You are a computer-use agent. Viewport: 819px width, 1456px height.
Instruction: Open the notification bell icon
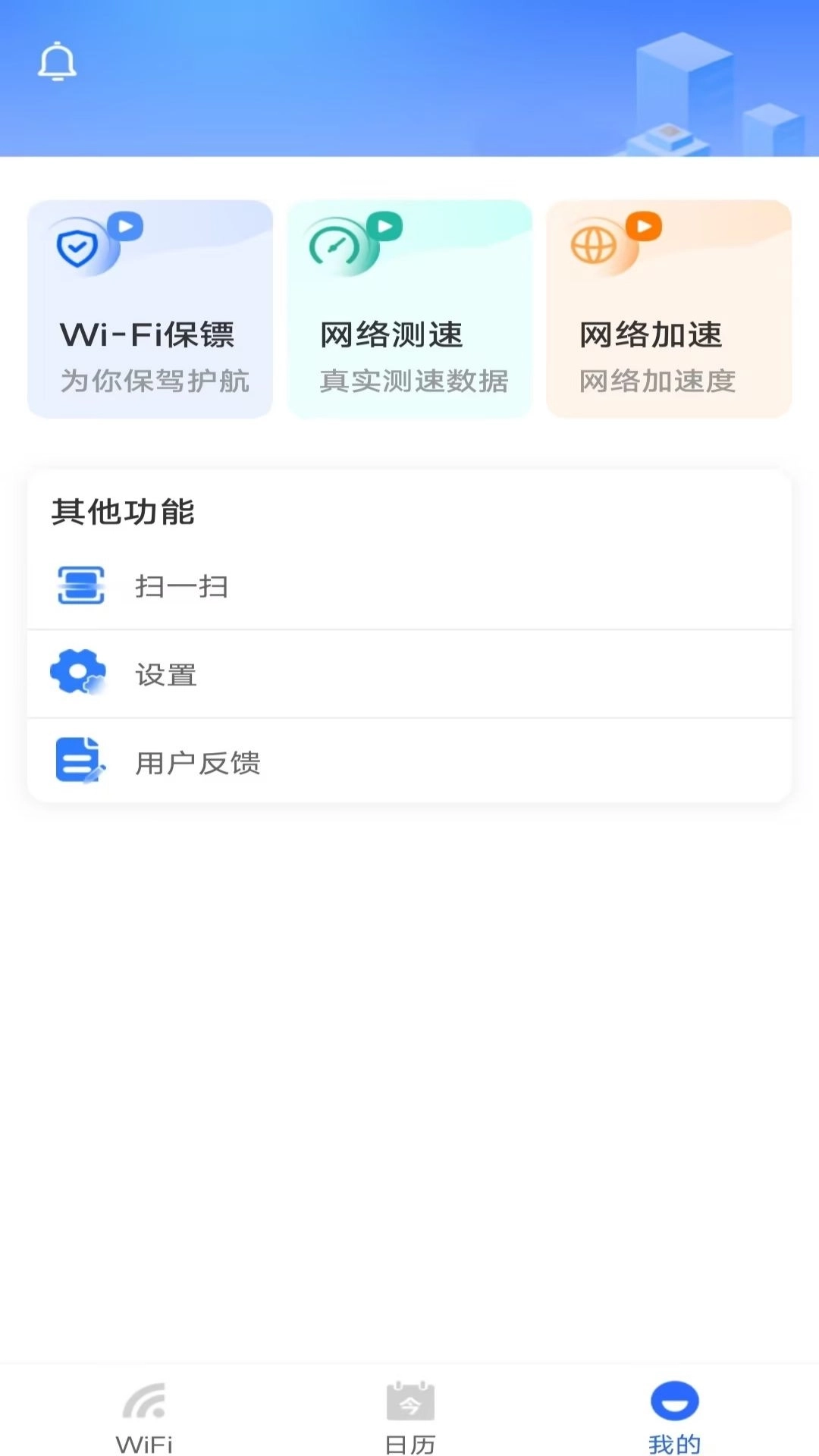pyautogui.click(x=58, y=61)
